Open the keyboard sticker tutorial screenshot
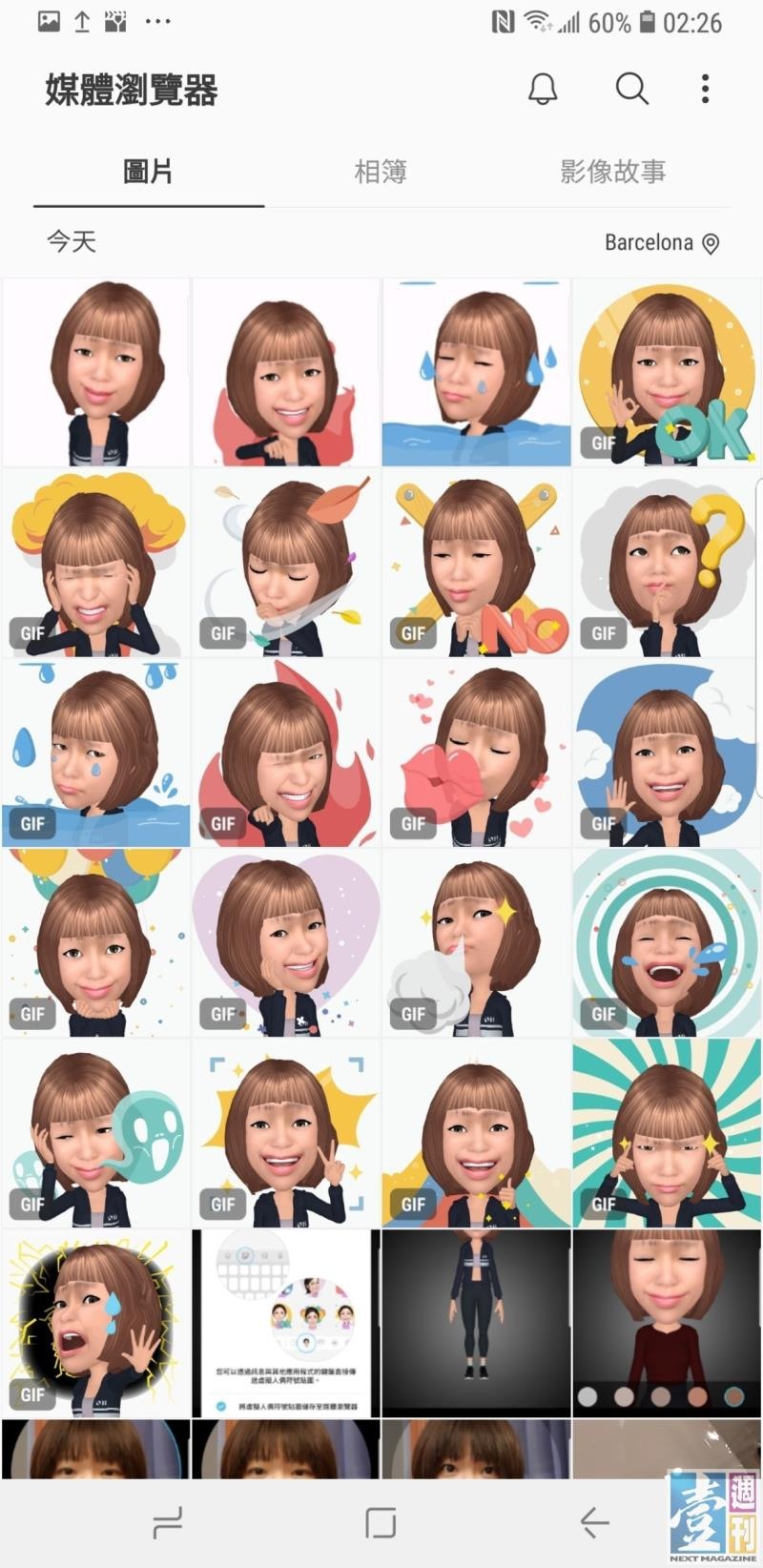 tap(286, 1324)
